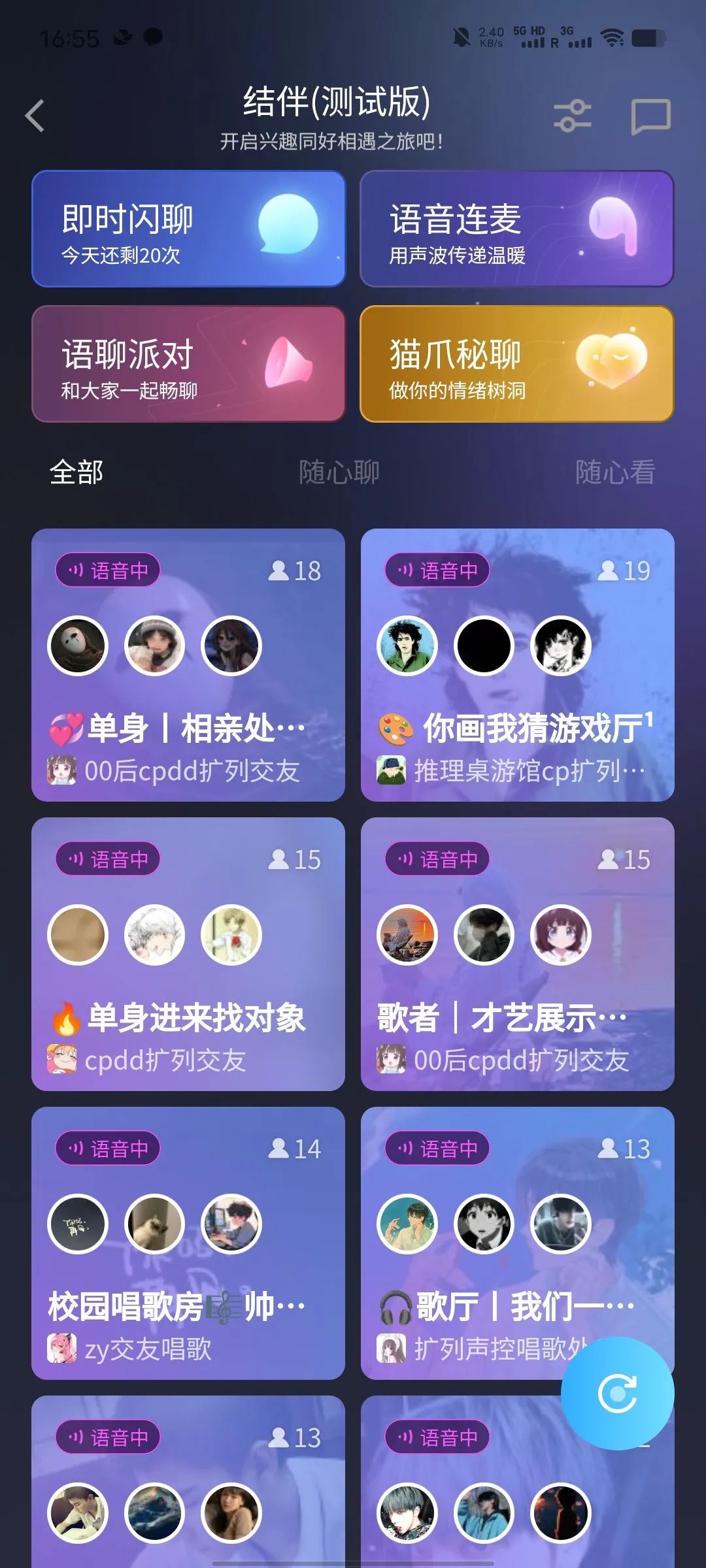
Task: Tap the first avatar in 你画我猜游戏厅 room
Action: coord(407,645)
